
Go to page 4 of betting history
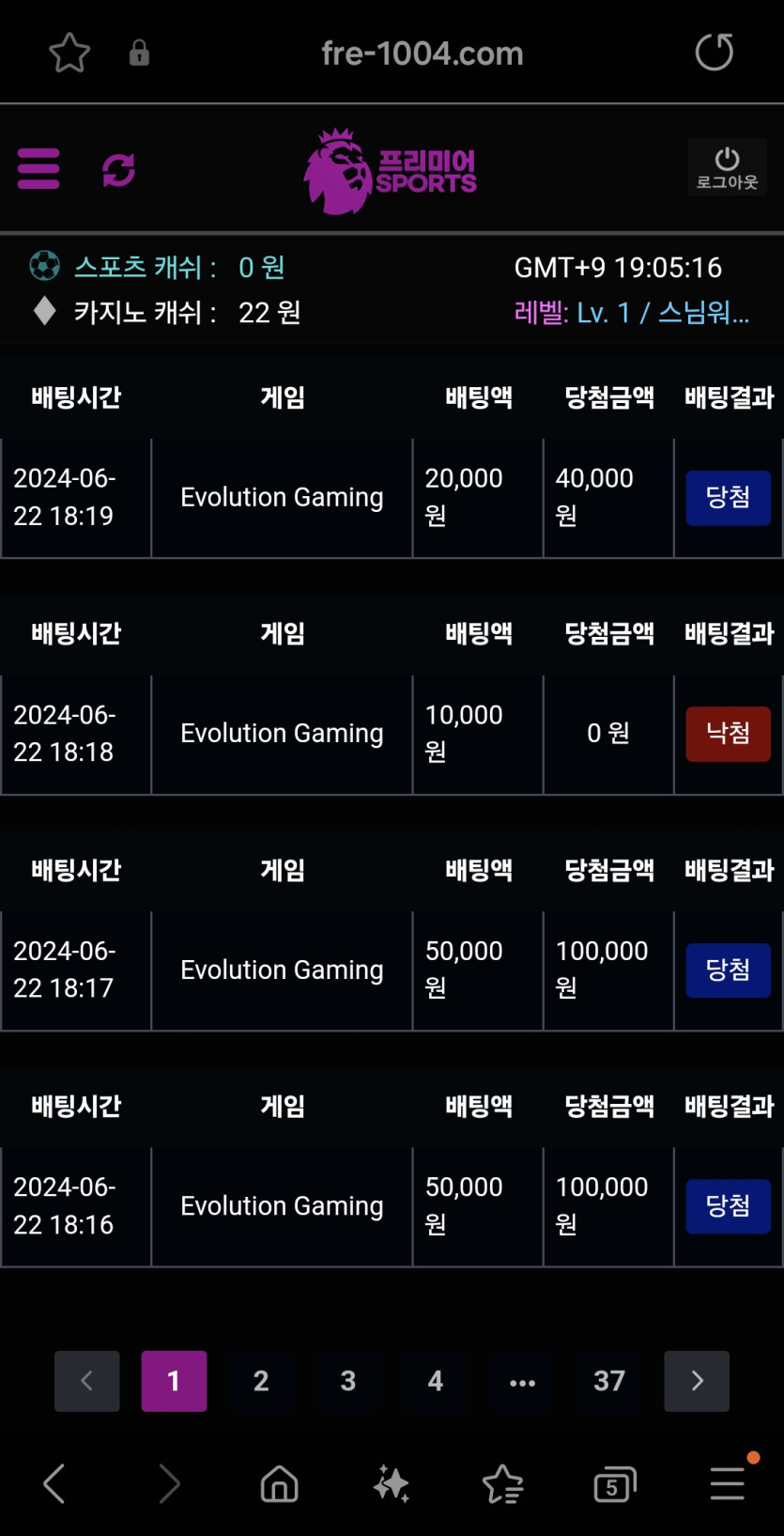pos(435,1380)
